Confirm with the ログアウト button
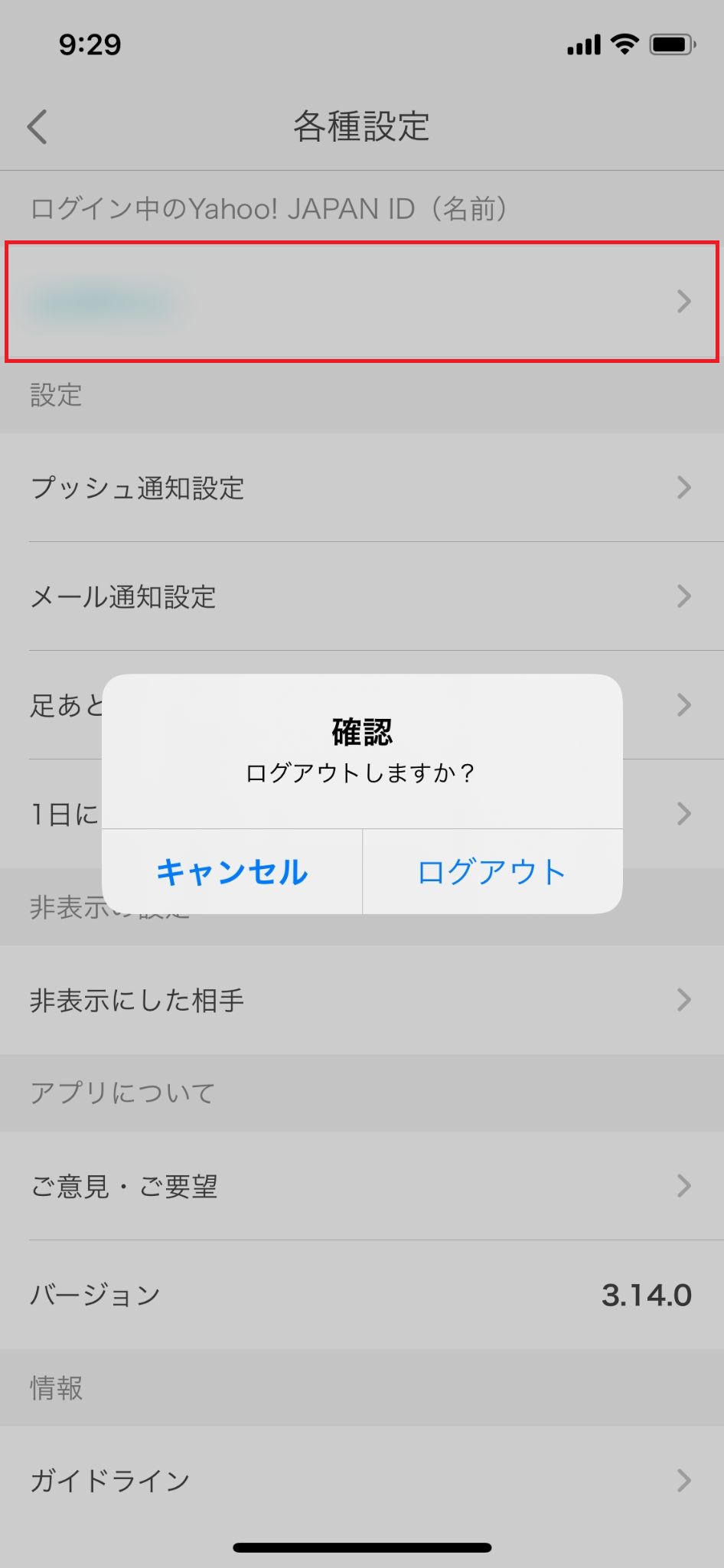Viewport: 724px width, 1568px height. [x=492, y=872]
